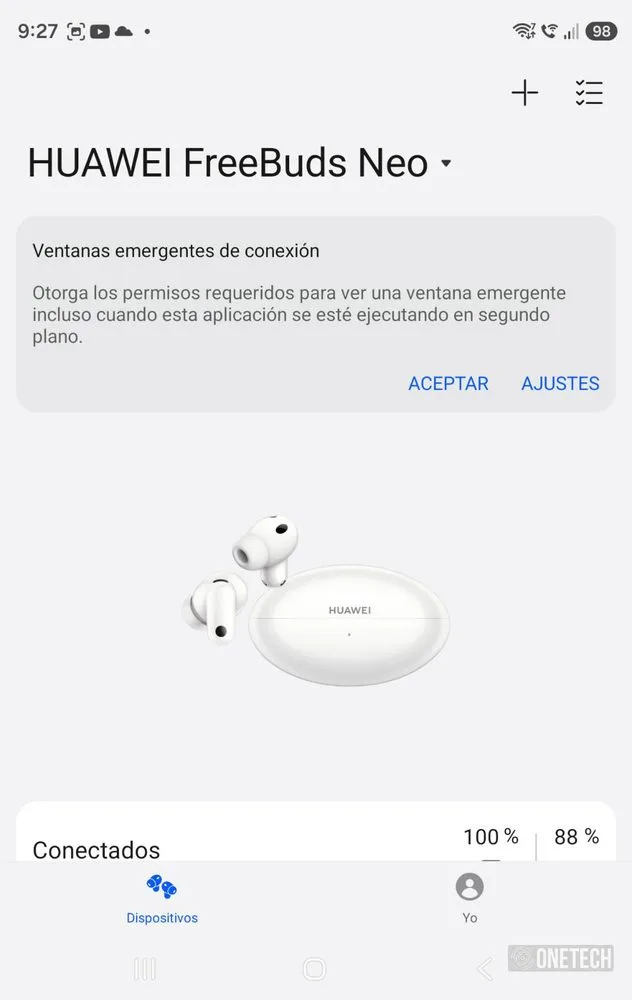This screenshot has height=1000, width=632.
Task: Open AJUSTES from the permissions card
Action: 560,383
